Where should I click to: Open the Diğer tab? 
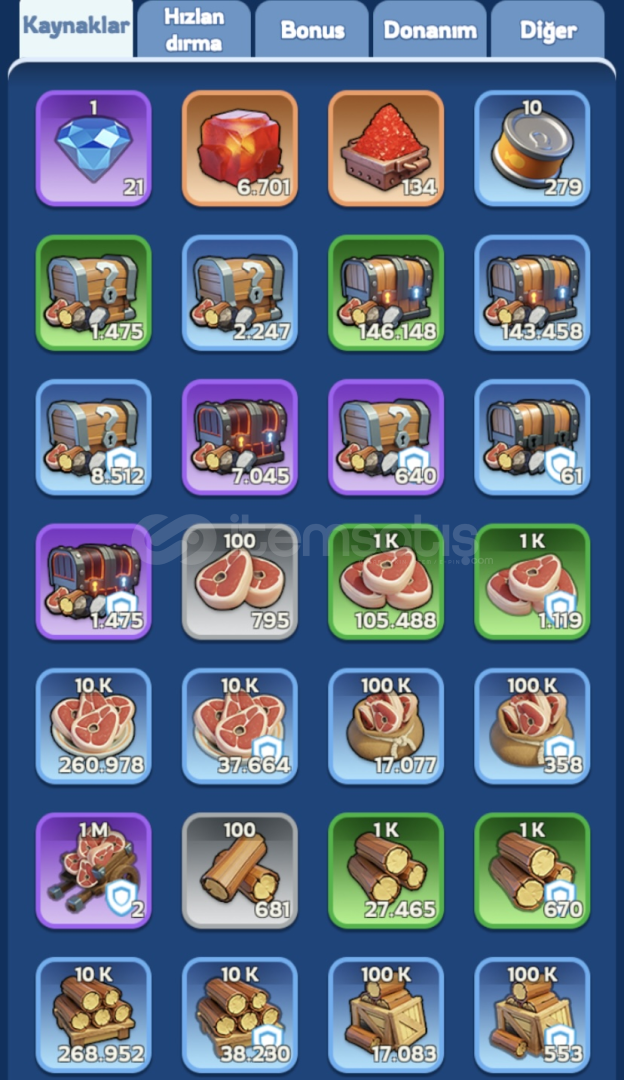click(x=548, y=29)
